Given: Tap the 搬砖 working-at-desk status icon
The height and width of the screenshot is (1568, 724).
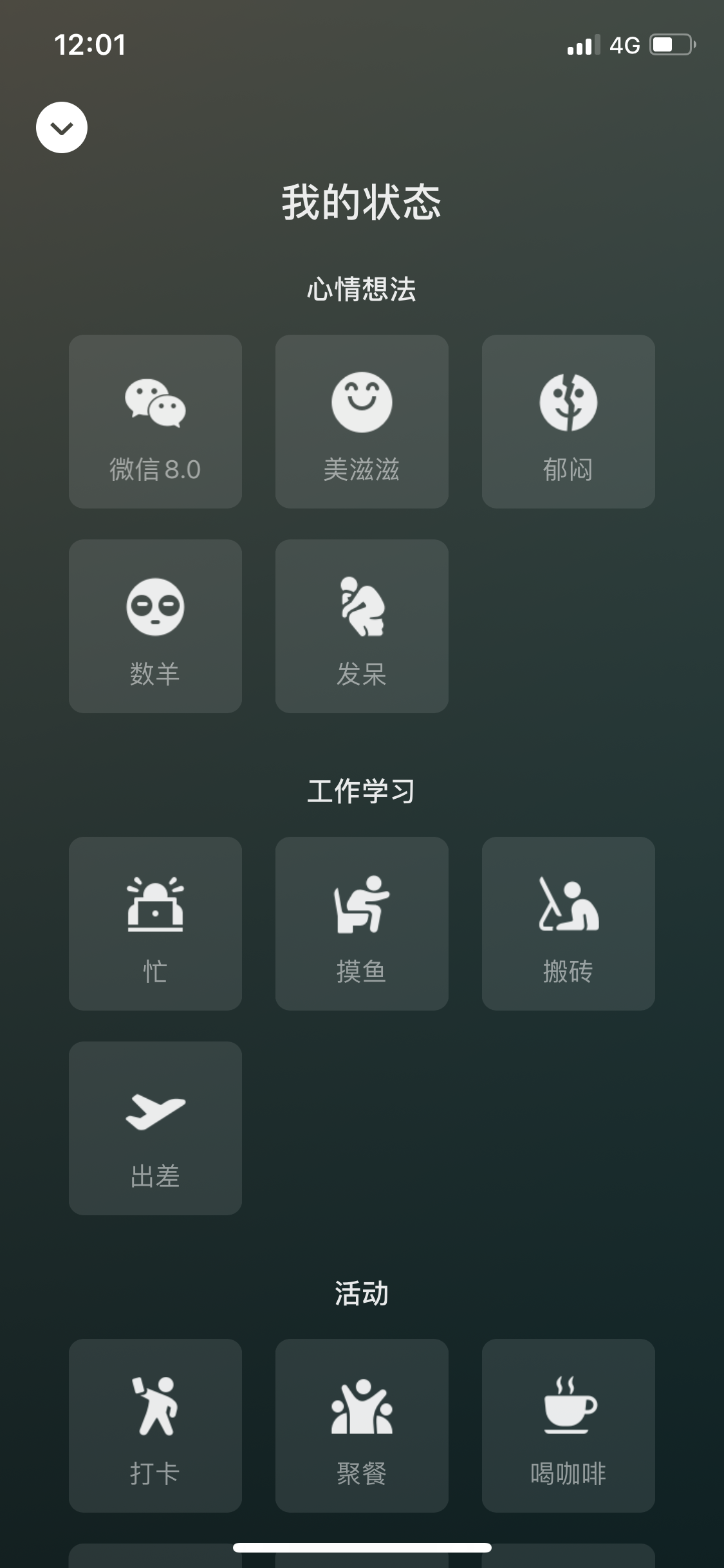Looking at the screenshot, I should tap(567, 925).
